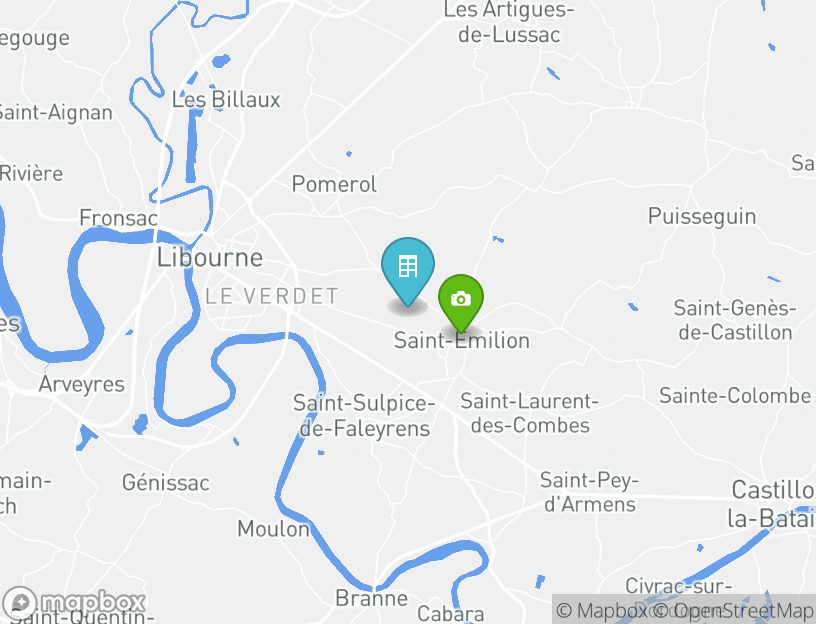Tap the blue building map marker
This screenshot has height=624, width=816.
(408, 268)
